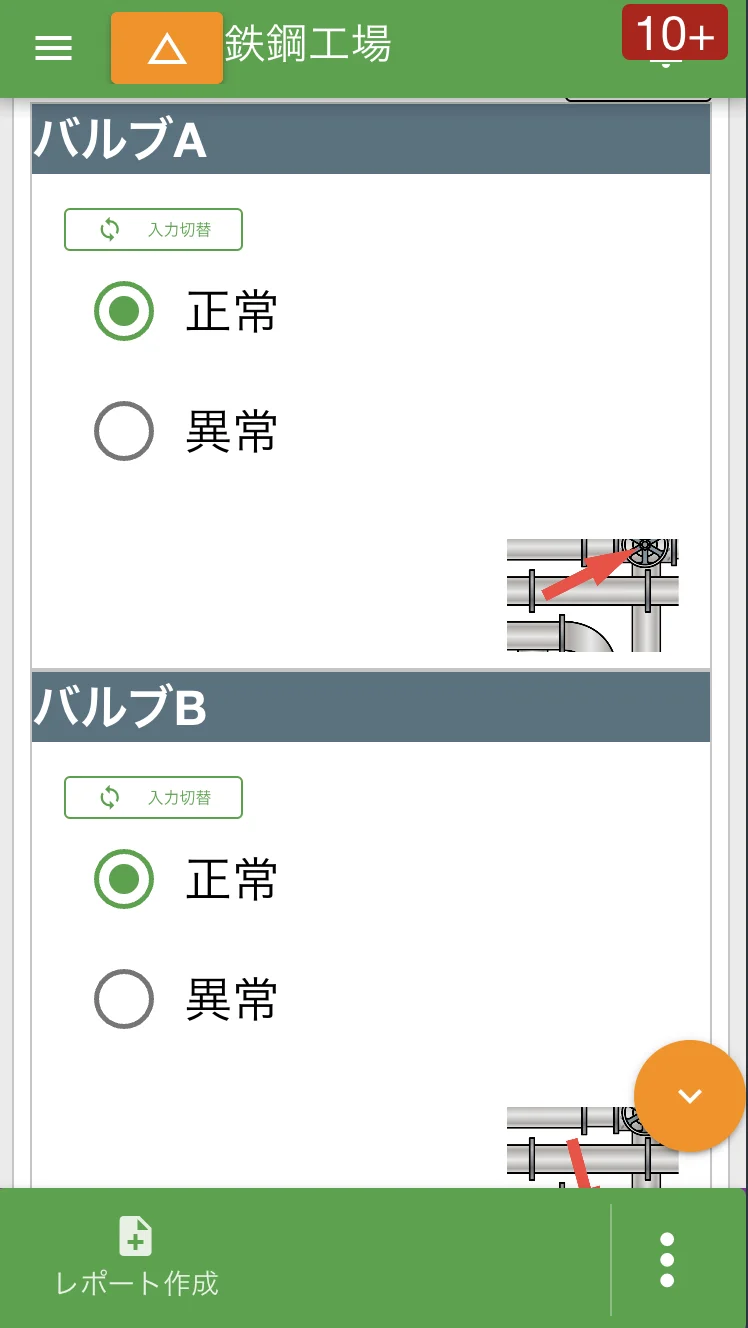748x1328 pixels.
Task: Open the navigation drawer with the hamburger icon
Action: click(x=53, y=47)
